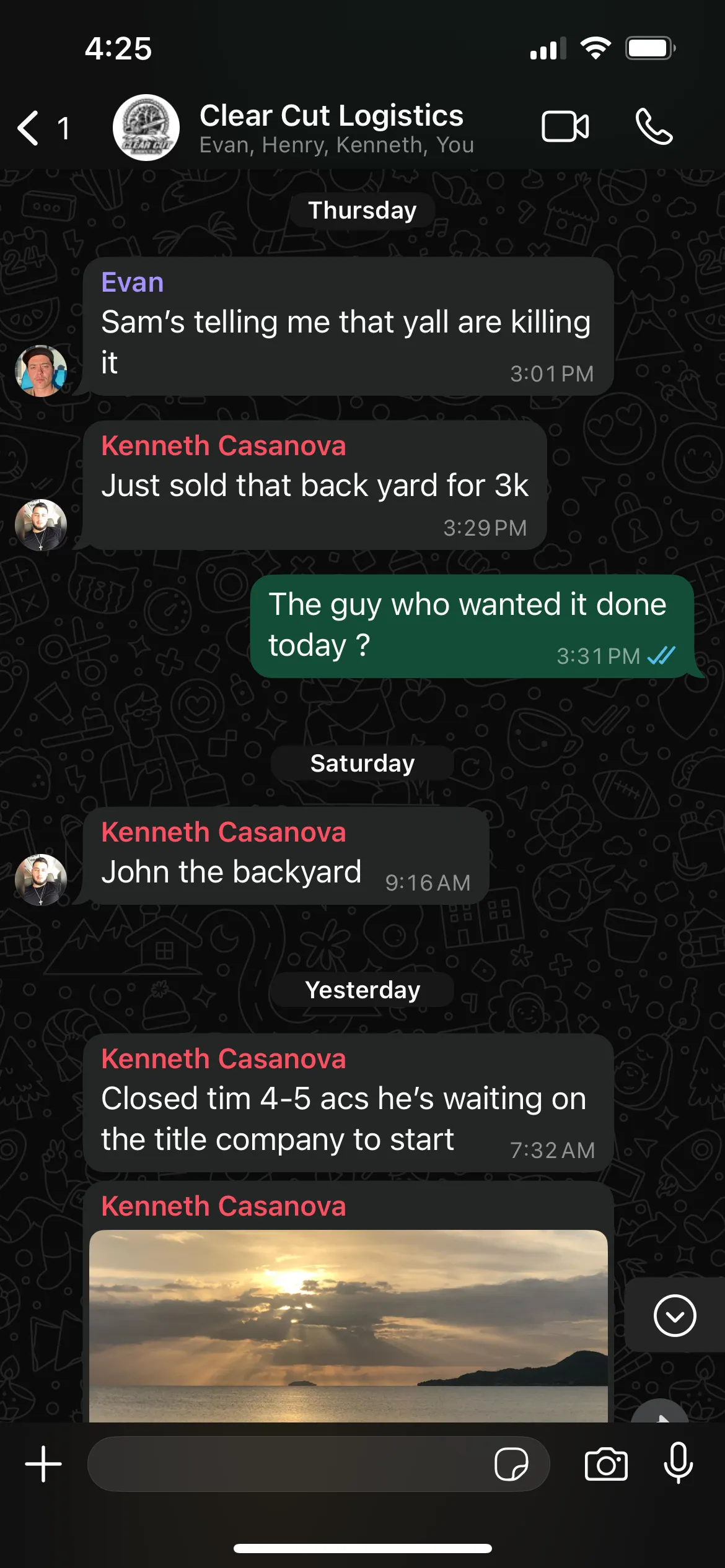Open Kenneth Casanova's sunset photo
Image resolution: width=725 pixels, height=1568 pixels.
[348, 1326]
